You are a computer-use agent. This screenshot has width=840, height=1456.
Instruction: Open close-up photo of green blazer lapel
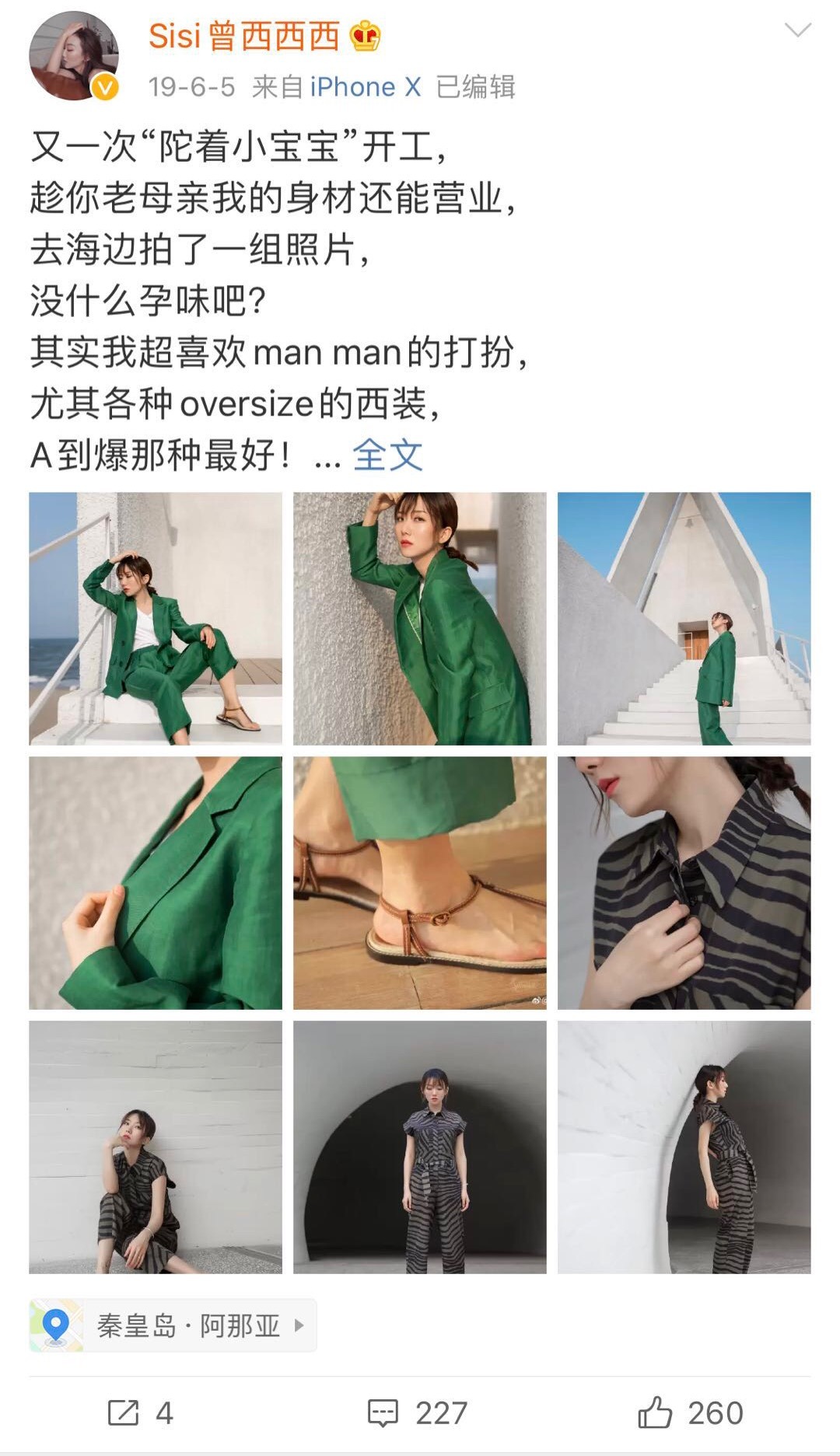pyautogui.click(x=156, y=883)
